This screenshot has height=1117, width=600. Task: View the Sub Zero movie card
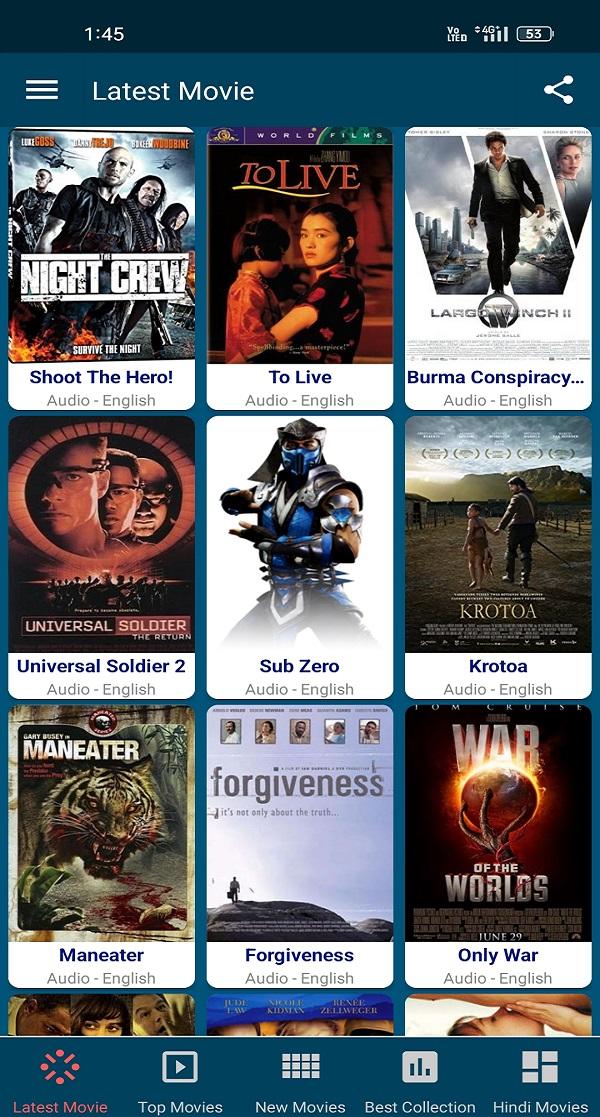pyautogui.click(x=299, y=556)
